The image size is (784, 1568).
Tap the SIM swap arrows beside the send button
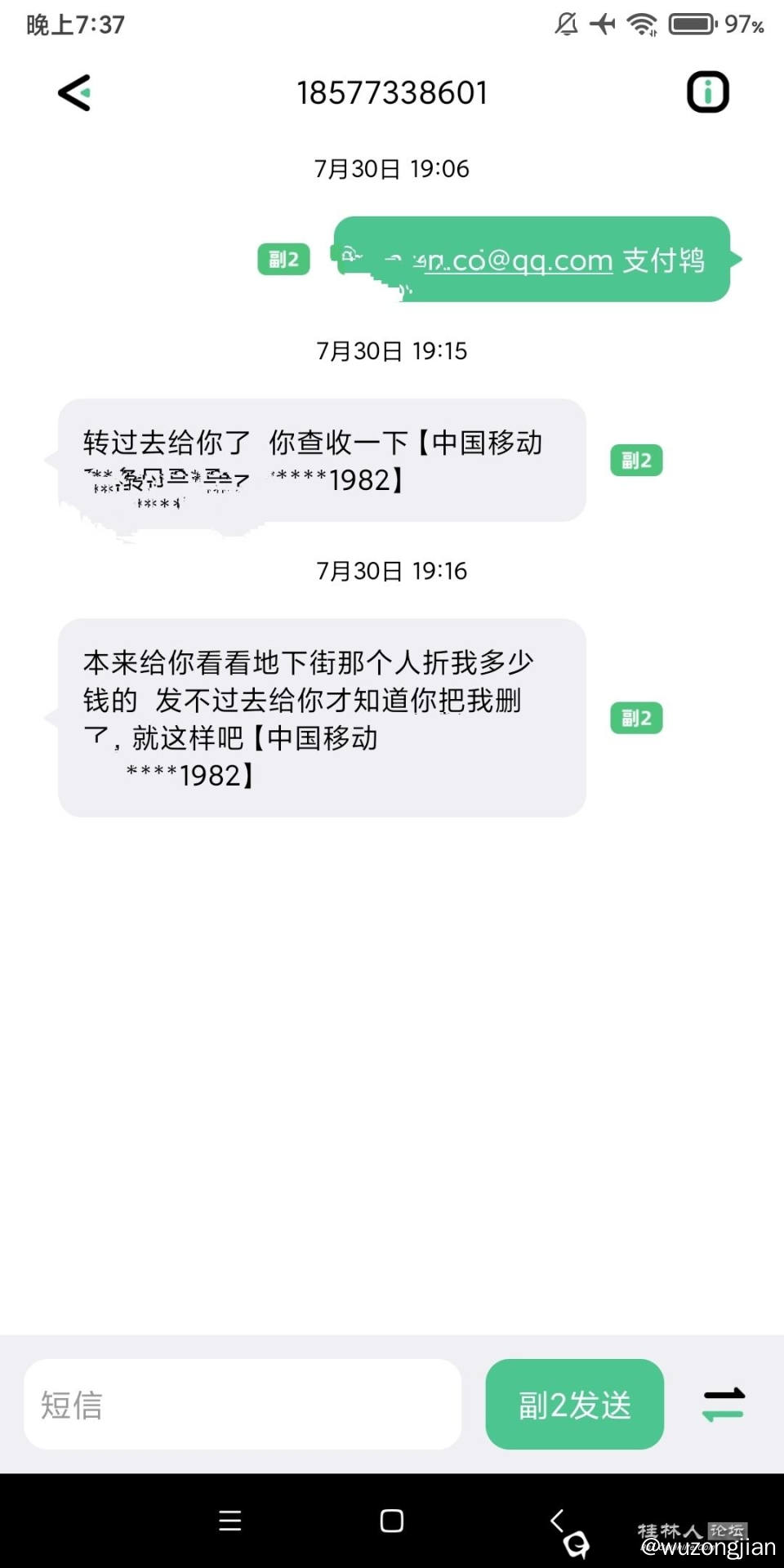click(x=723, y=1404)
